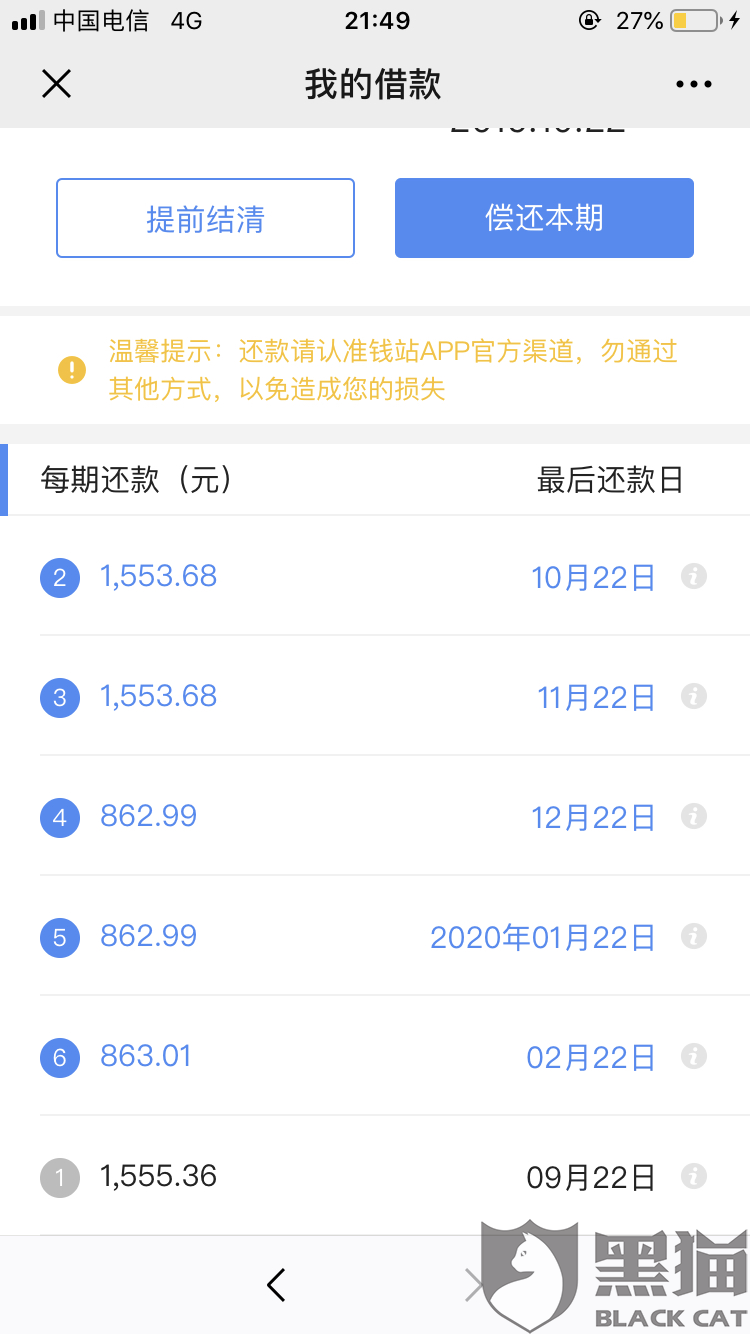Tap the 提前结清 button

205,218
